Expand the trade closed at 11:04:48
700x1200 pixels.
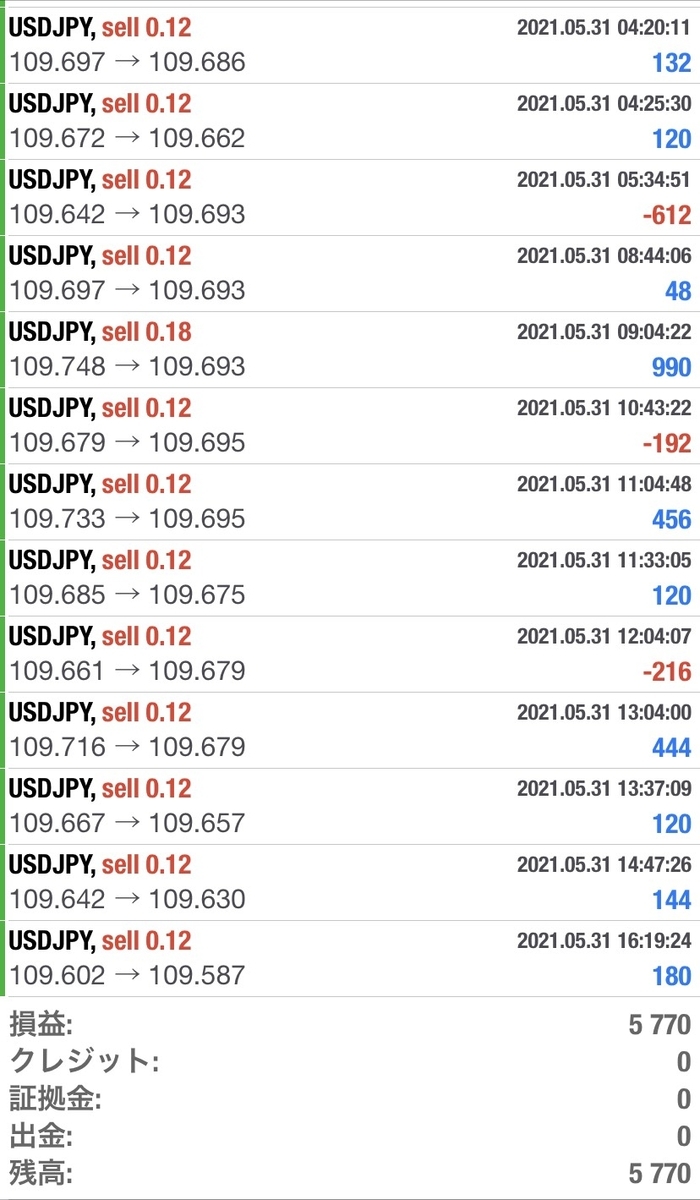point(350,502)
